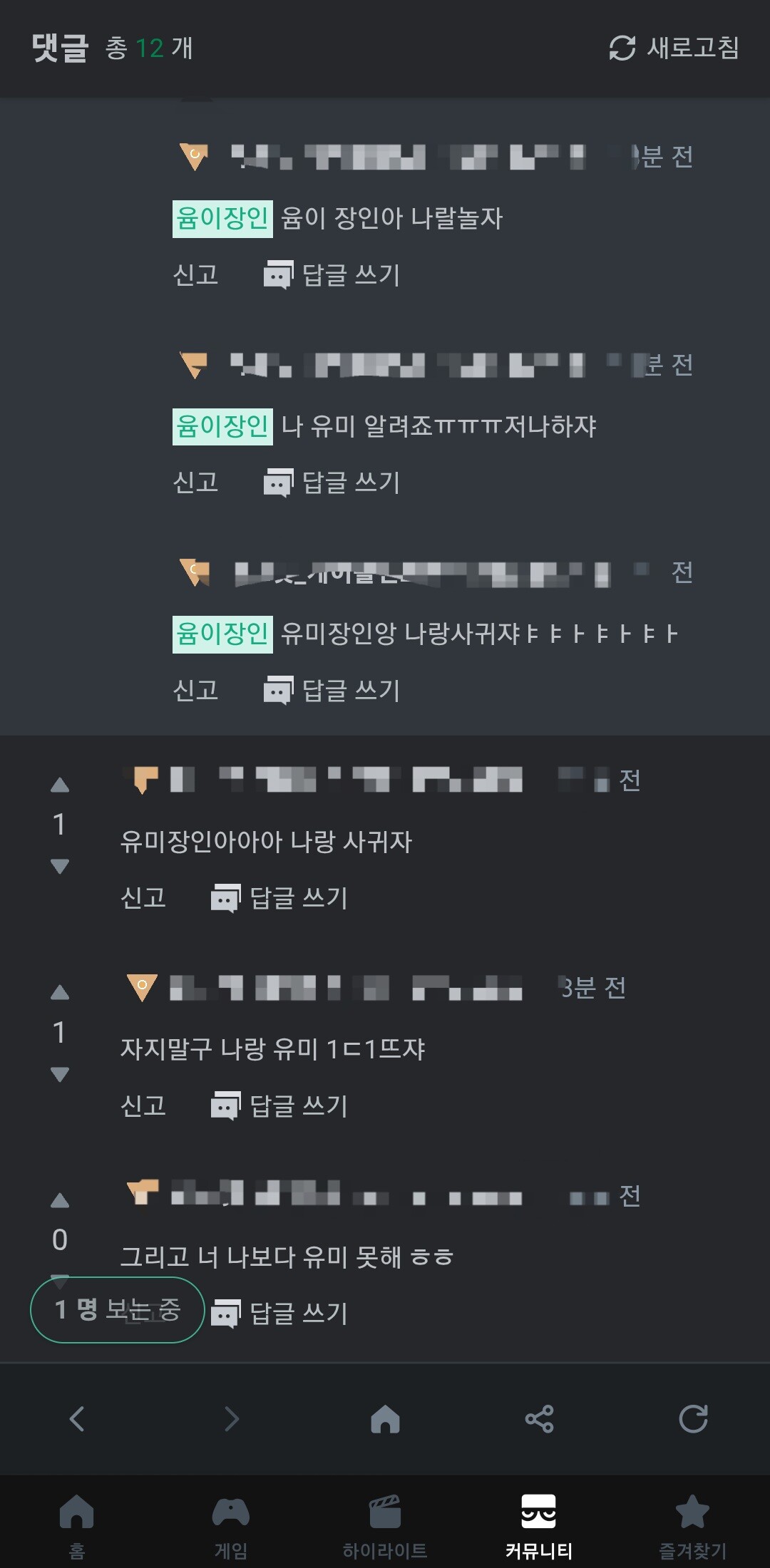The width and height of the screenshot is (770, 1568).
Task: Go back with the left arrow in the browser bar
Action: 77,1418
